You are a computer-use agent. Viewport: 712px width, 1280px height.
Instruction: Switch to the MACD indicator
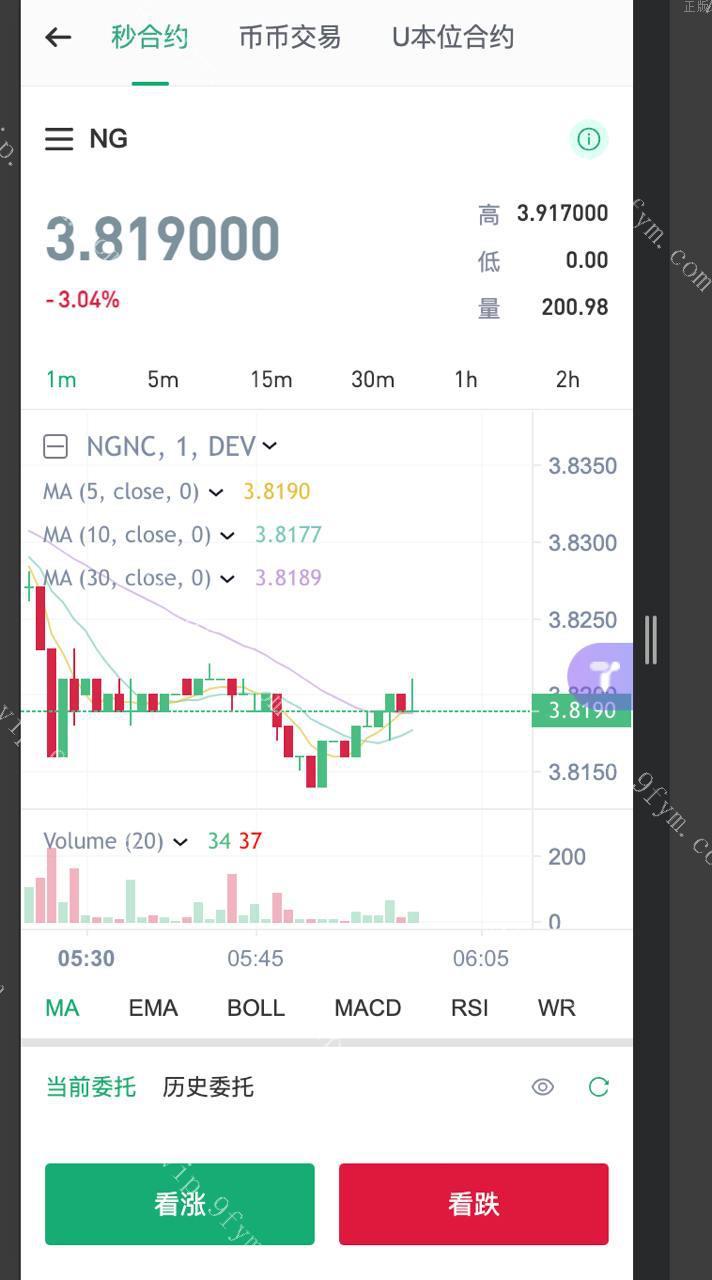point(368,1008)
